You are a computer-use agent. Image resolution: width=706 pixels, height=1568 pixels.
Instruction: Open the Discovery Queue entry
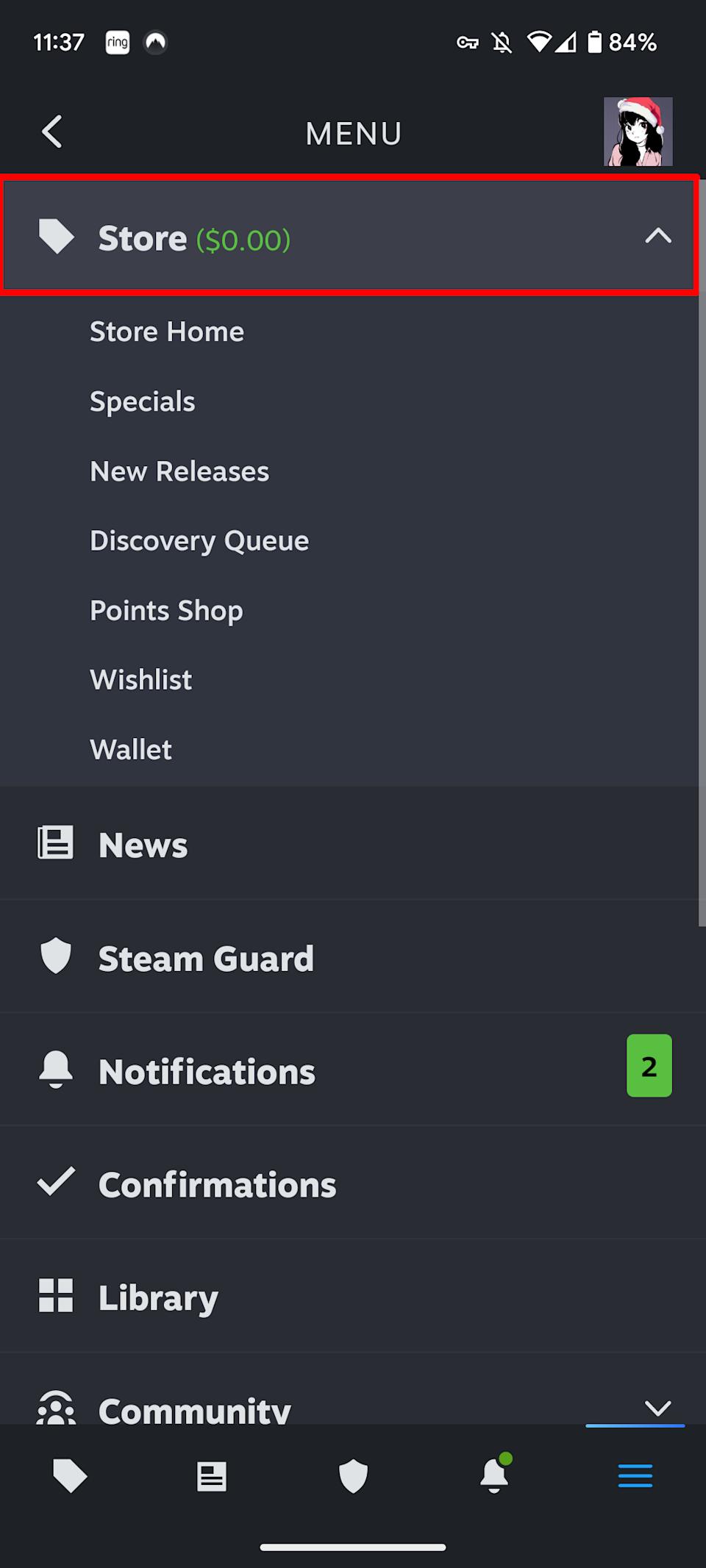coord(199,540)
